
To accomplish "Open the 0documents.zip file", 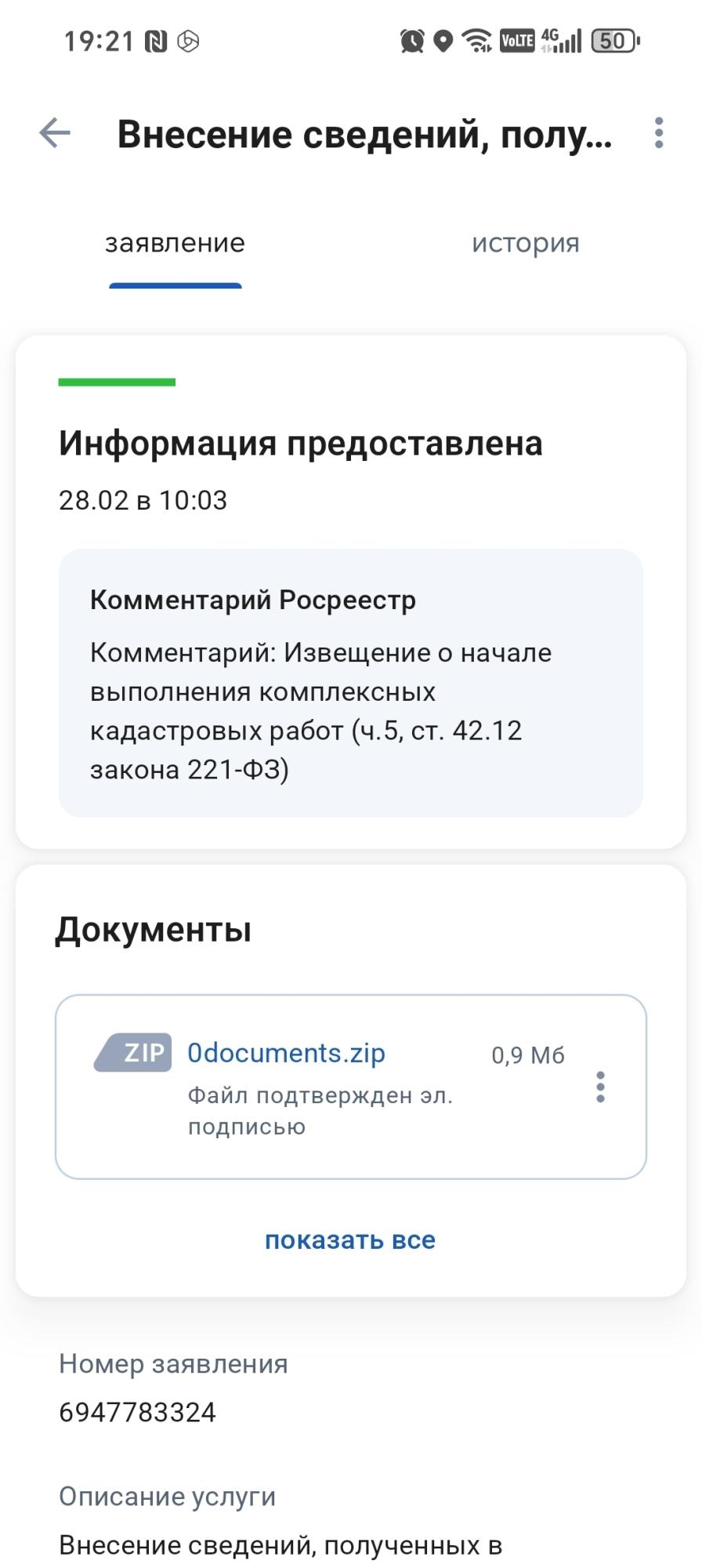I will pyautogui.click(x=286, y=1053).
